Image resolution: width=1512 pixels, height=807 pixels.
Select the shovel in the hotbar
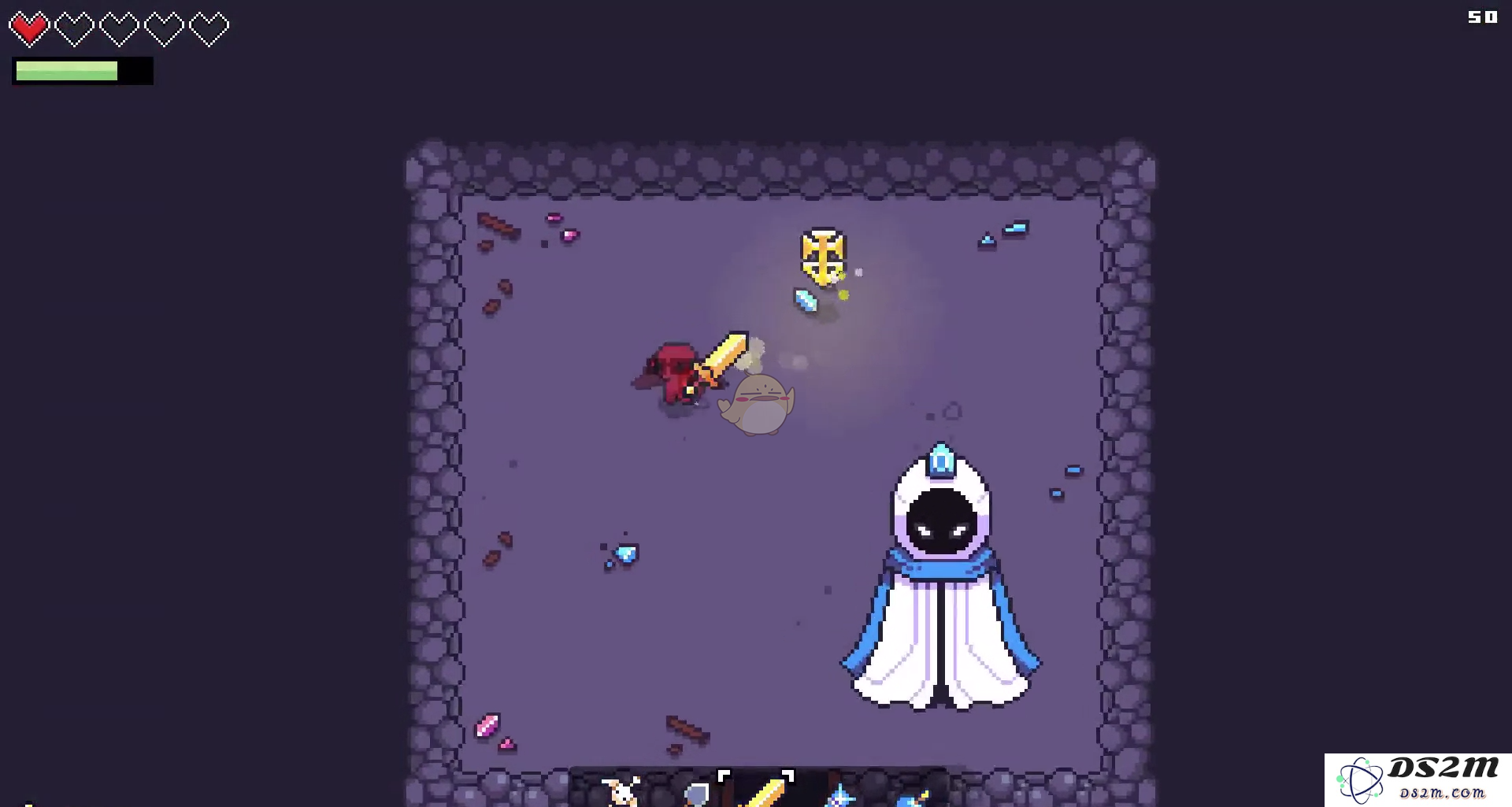tap(695, 794)
